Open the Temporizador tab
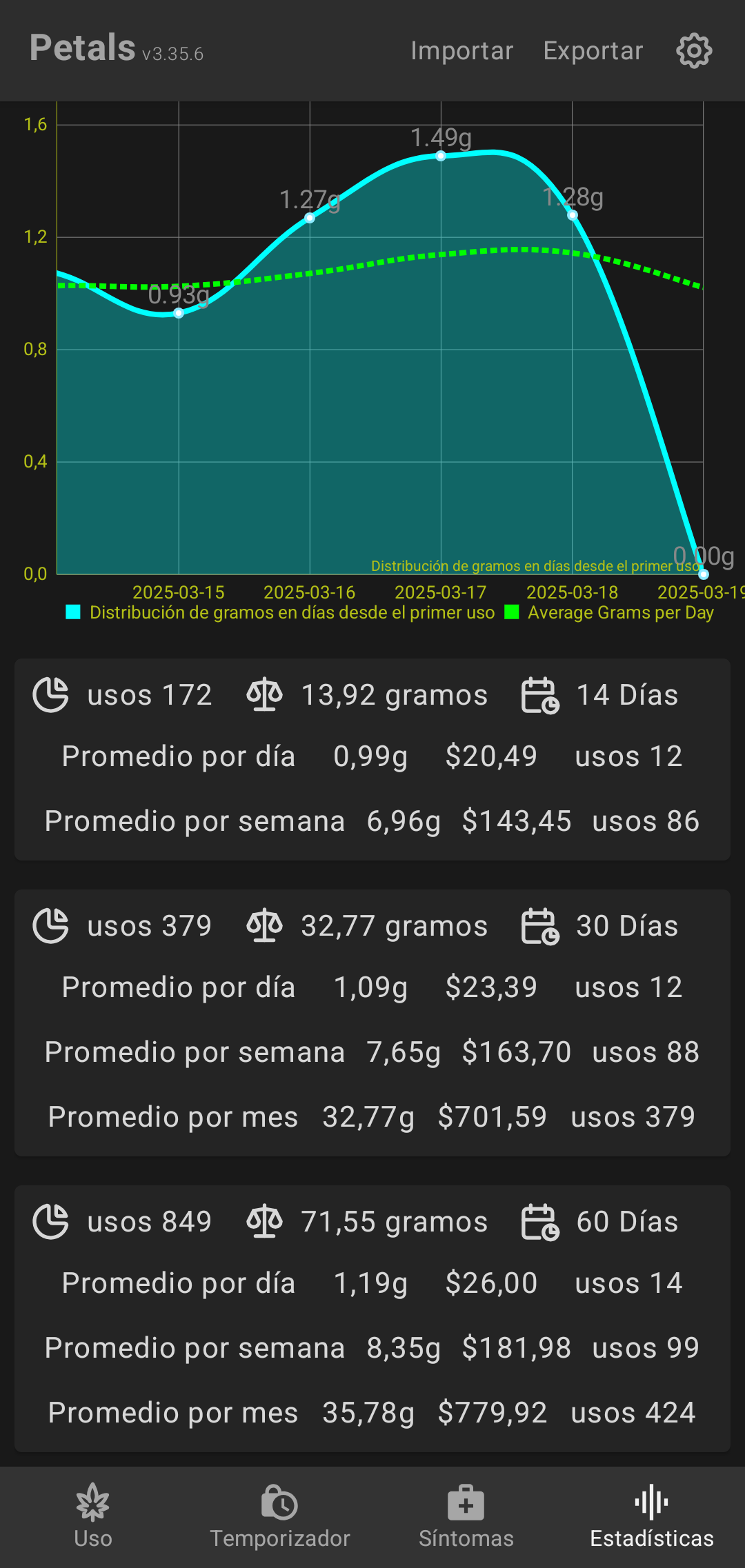Screen dimensions: 745x1568 click(x=279, y=1516)
